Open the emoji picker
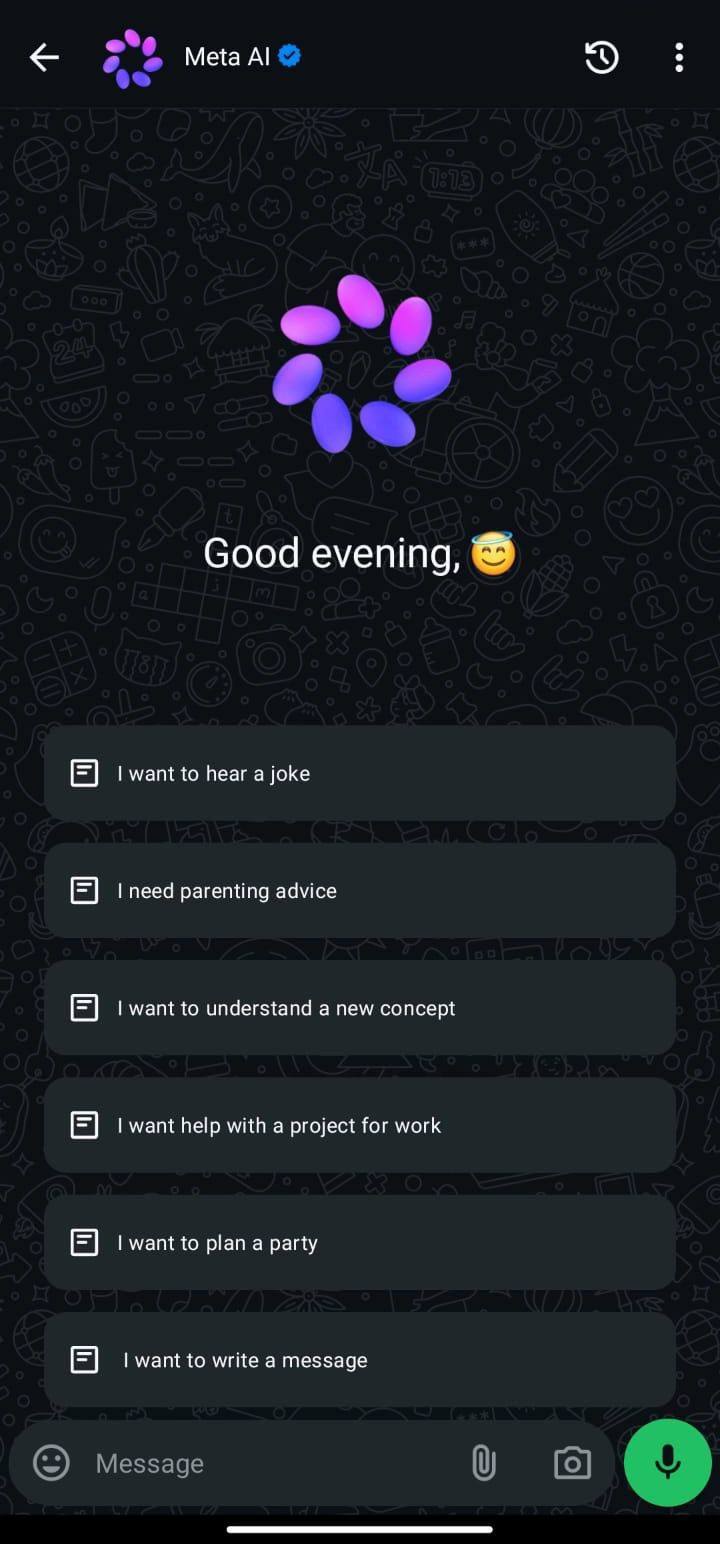The image size is (720, 1544). tap(52, 1463)
